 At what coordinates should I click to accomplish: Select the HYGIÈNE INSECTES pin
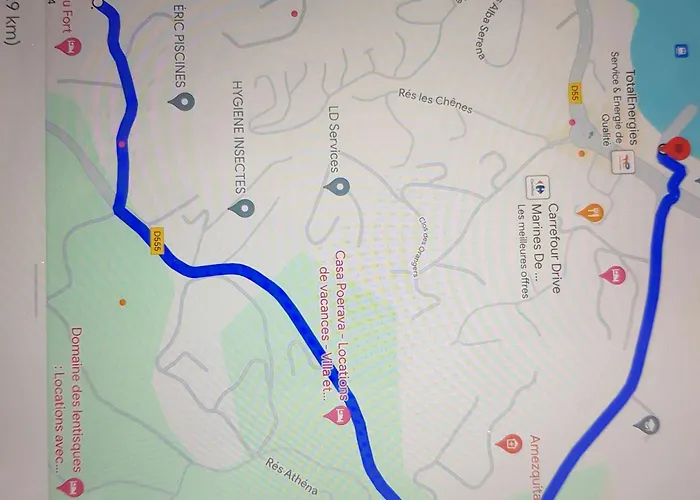[241, 209]
